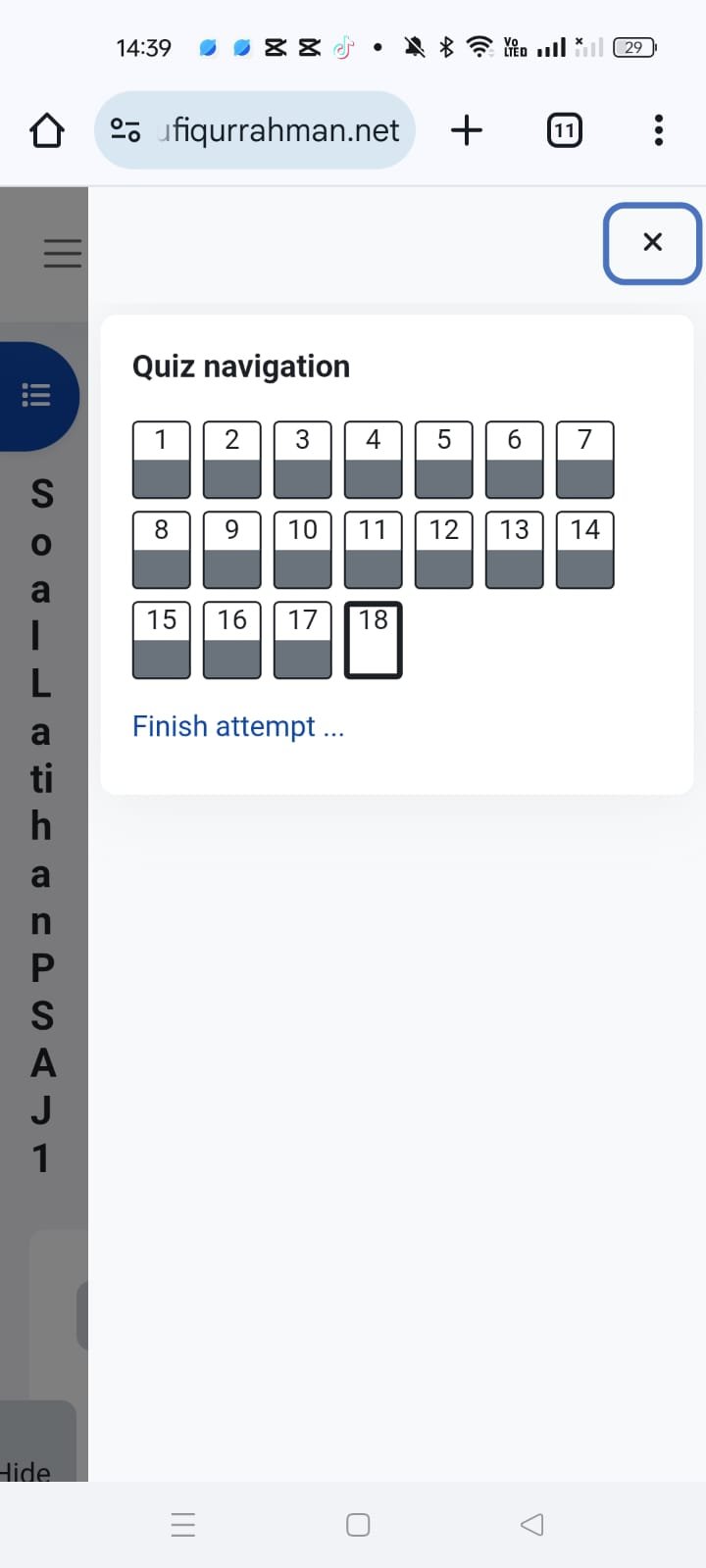Jump to question 14
Screen dimensions: 706x1568
click(x=585, y=550)
